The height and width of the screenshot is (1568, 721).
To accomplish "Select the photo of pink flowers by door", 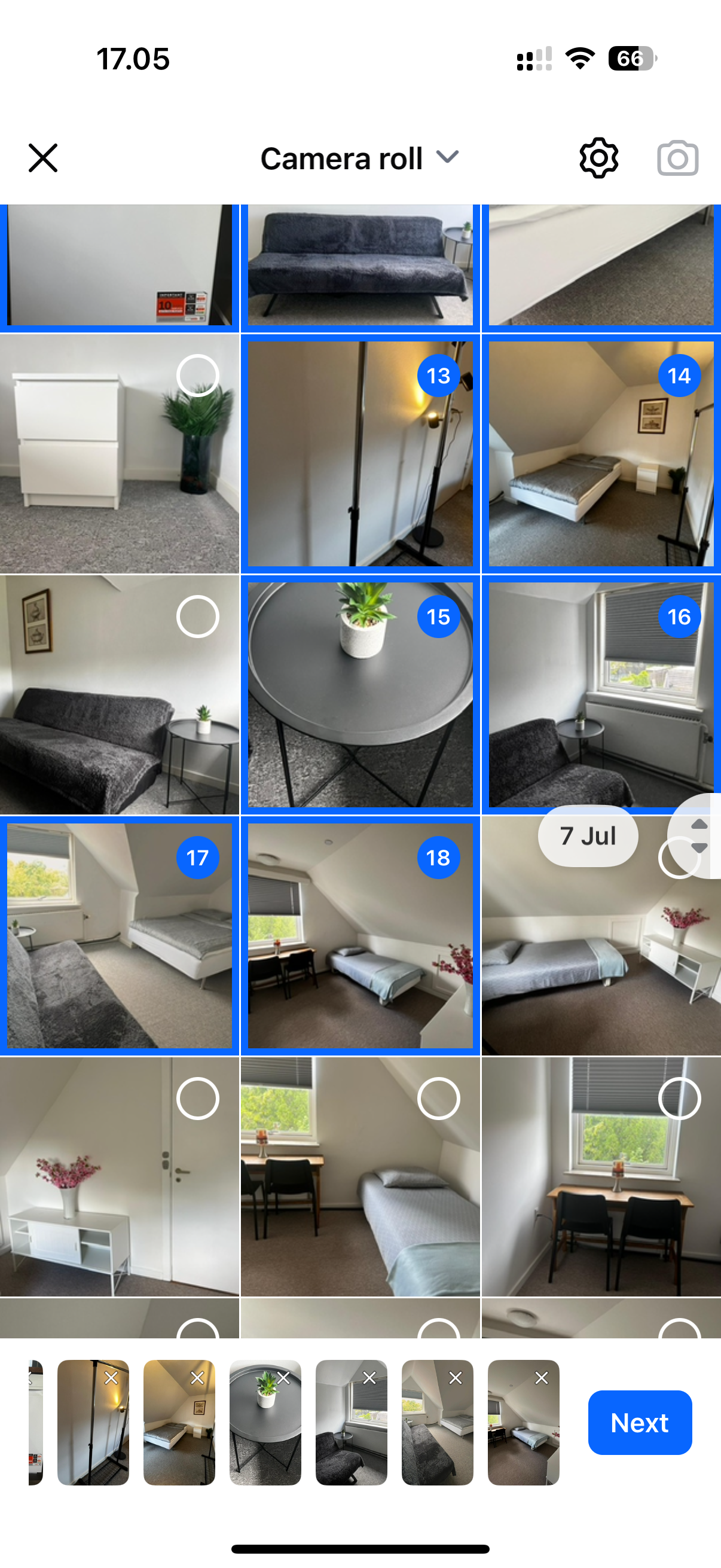I will point(197,1099).
